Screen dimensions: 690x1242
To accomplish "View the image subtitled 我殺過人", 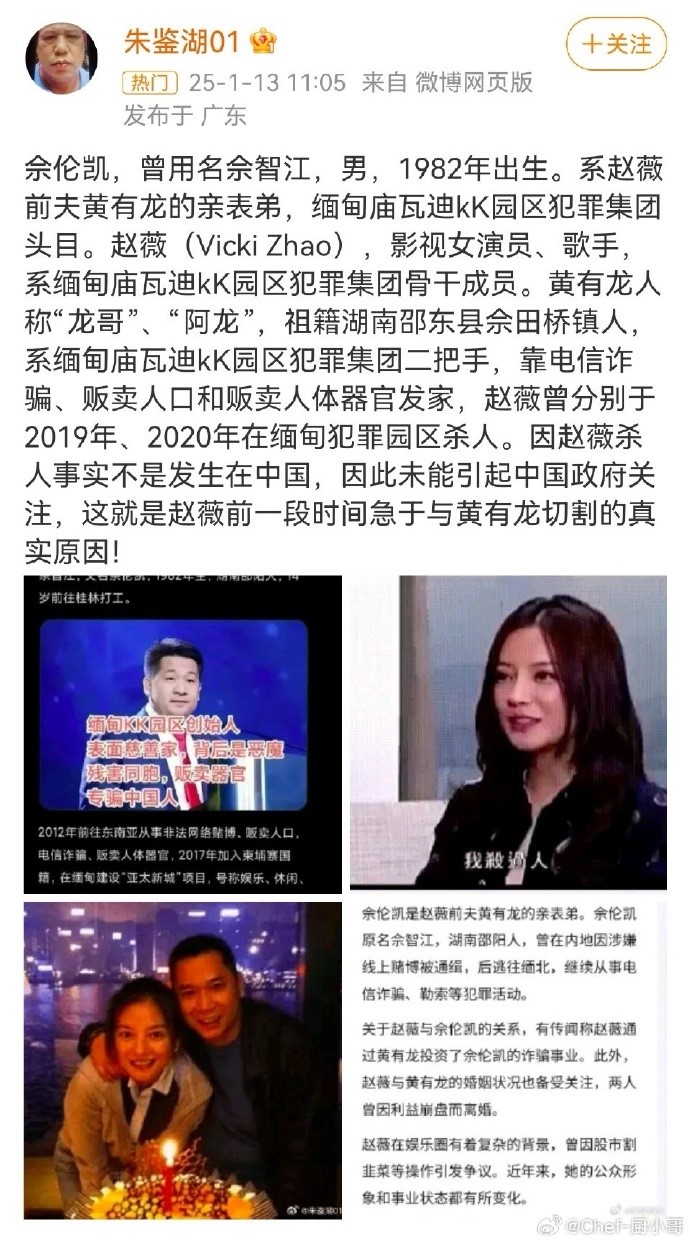I will coord(507,733).
